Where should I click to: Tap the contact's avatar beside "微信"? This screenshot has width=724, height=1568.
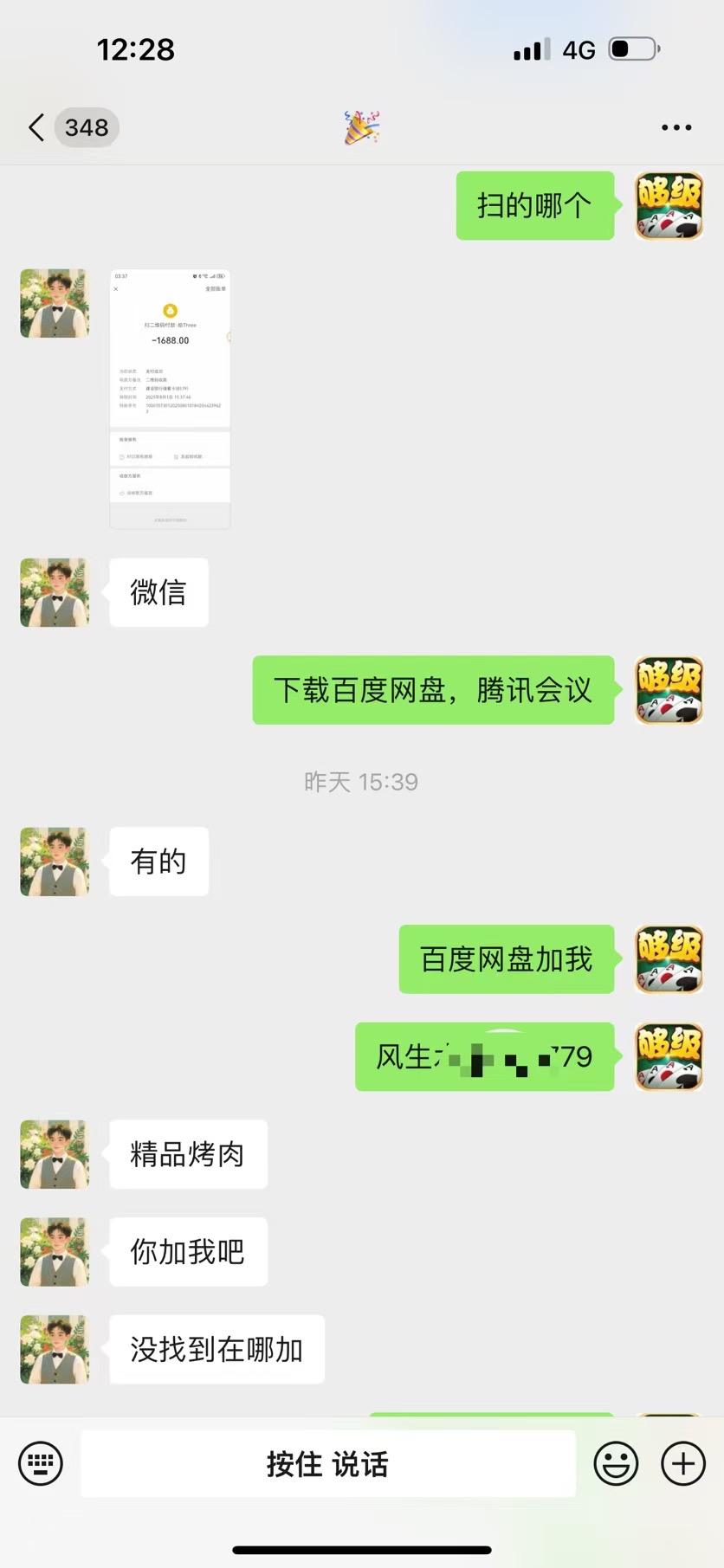(55, 592)
